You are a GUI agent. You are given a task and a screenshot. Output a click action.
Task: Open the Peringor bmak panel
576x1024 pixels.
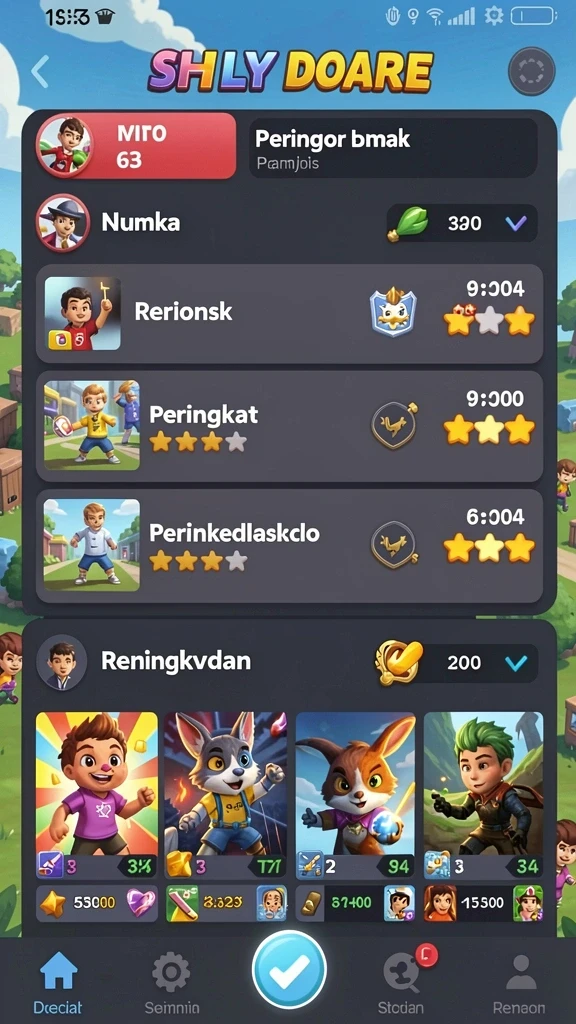(x=393, y=148)
